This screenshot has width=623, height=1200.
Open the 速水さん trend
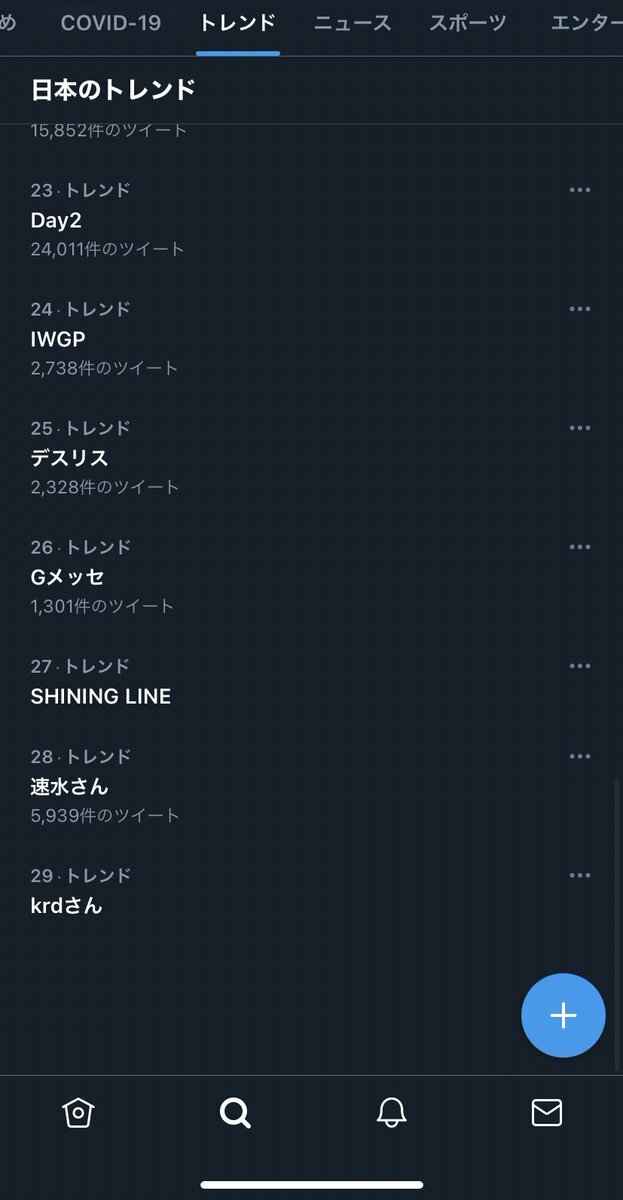click(x=69, y=786)
